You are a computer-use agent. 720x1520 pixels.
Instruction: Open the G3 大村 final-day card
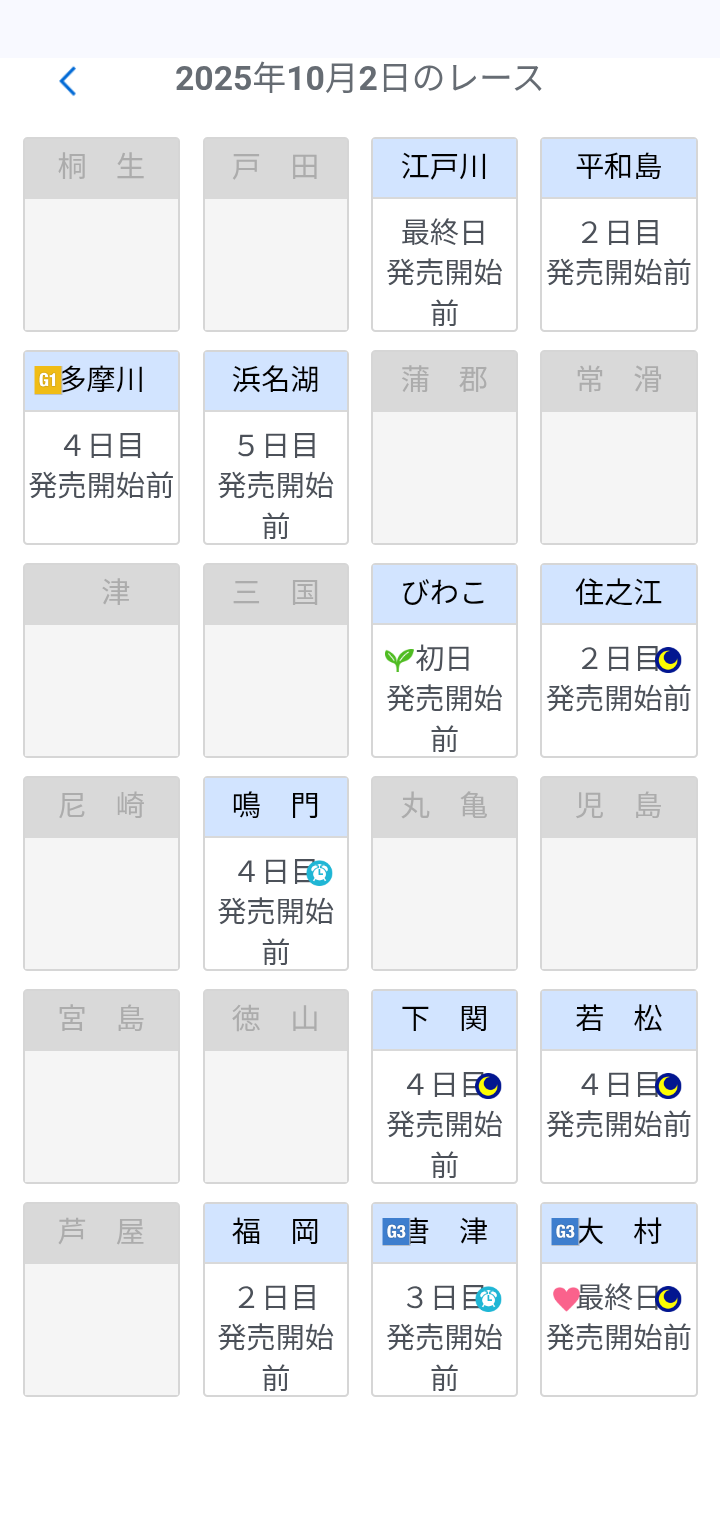(618, 1299)
